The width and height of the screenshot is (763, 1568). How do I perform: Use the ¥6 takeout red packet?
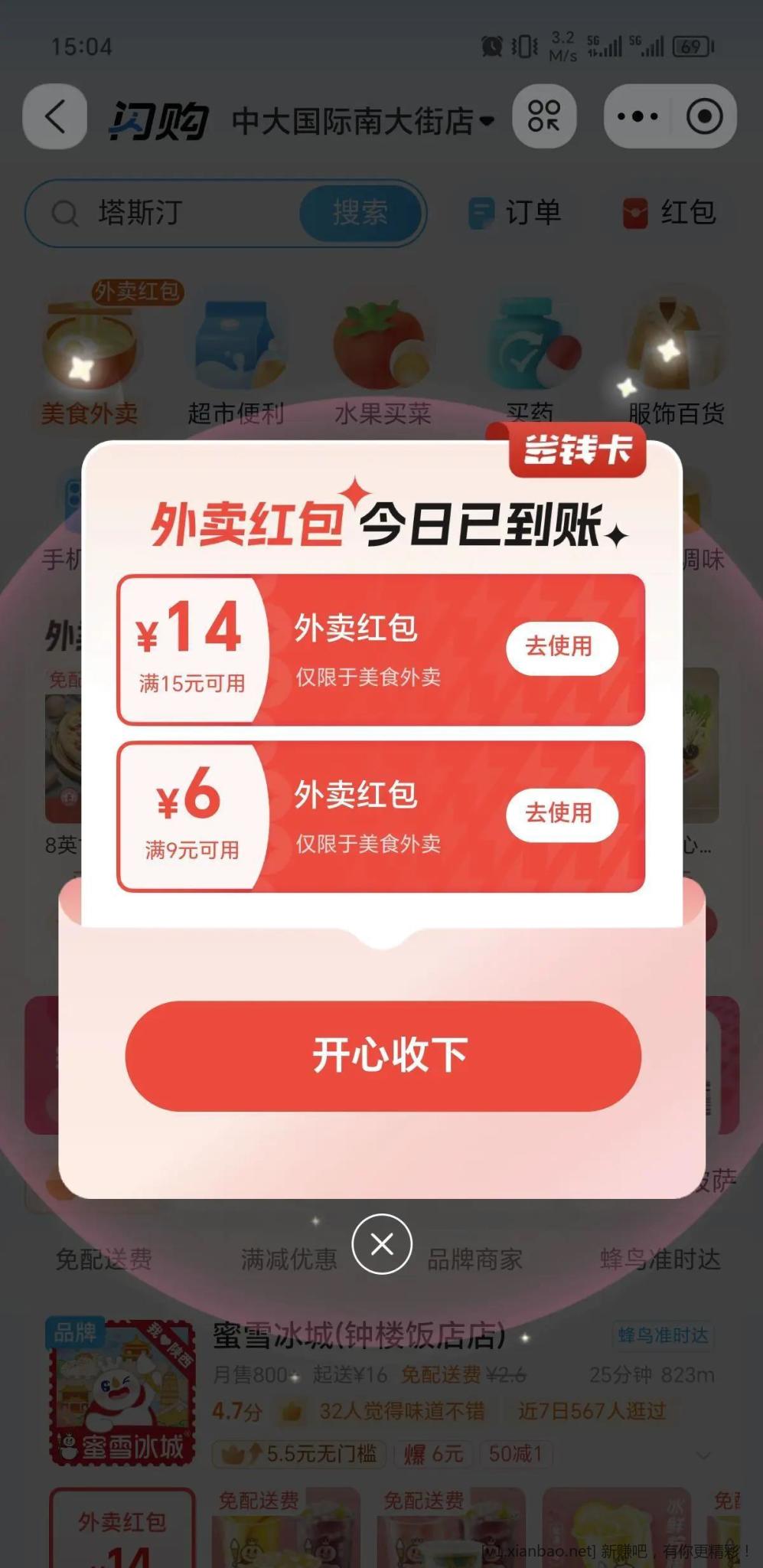click(561, 814)
